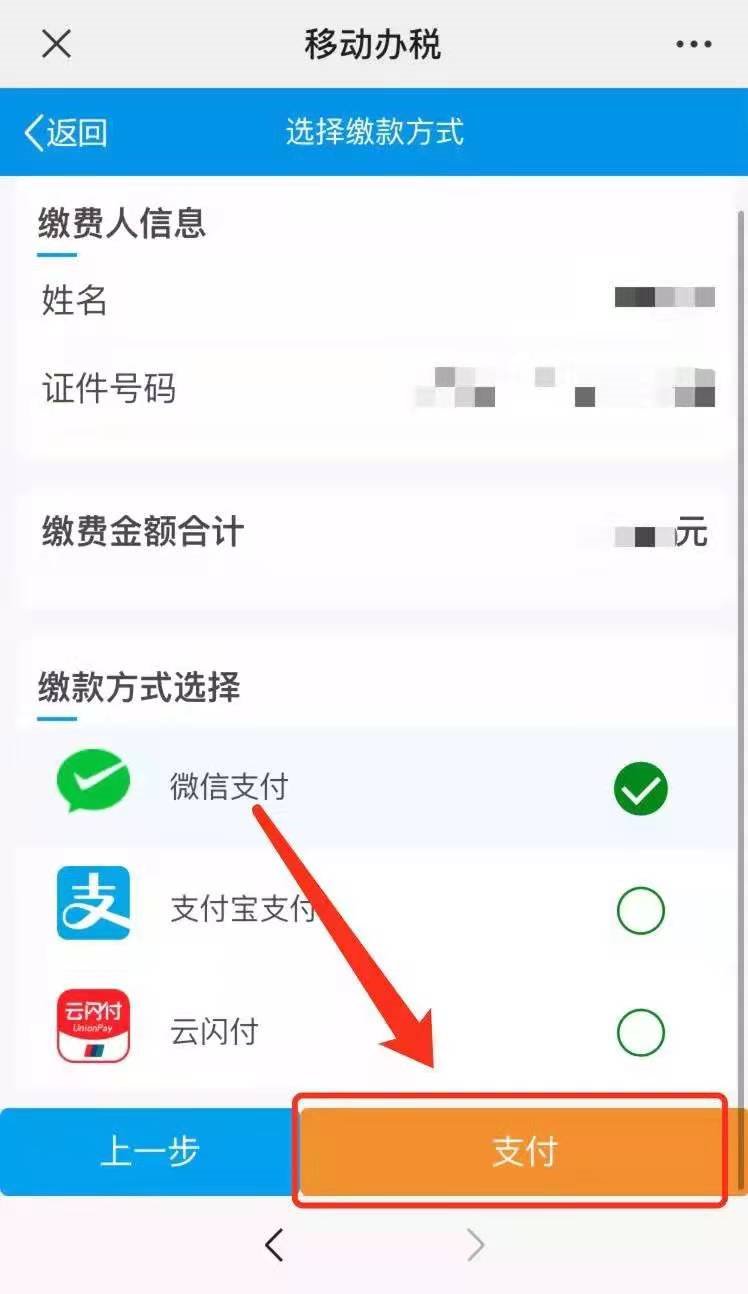
Task: Open the three-dot overflow menu
Action: coord(693,44)
